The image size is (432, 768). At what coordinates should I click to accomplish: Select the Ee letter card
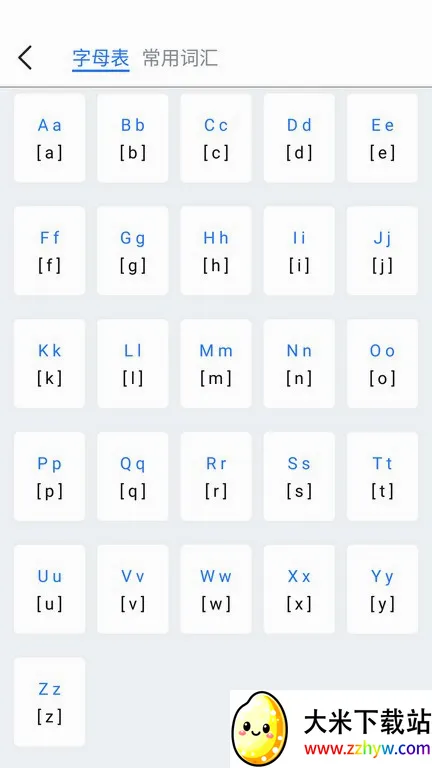[x=383, y=138]
